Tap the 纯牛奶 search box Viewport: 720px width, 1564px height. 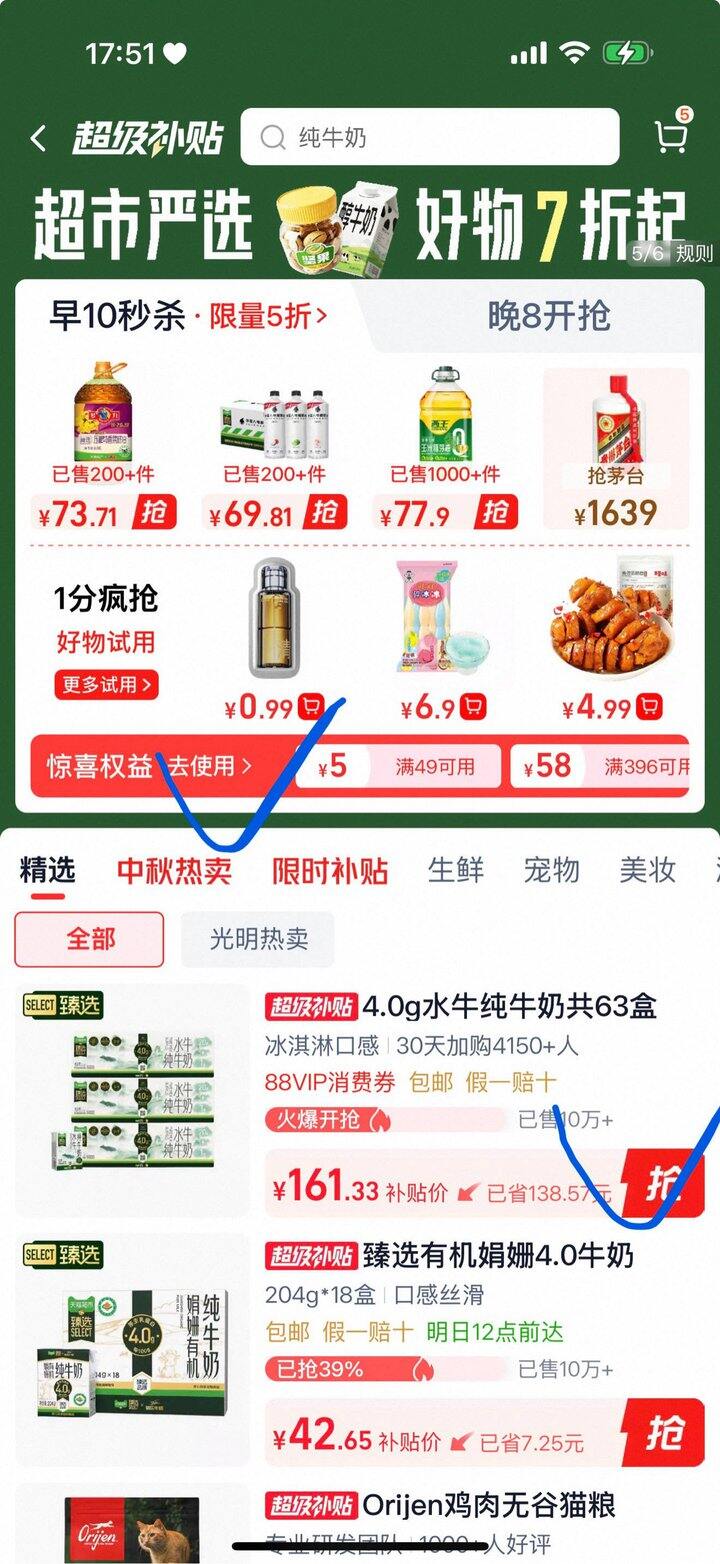(430, 137)
